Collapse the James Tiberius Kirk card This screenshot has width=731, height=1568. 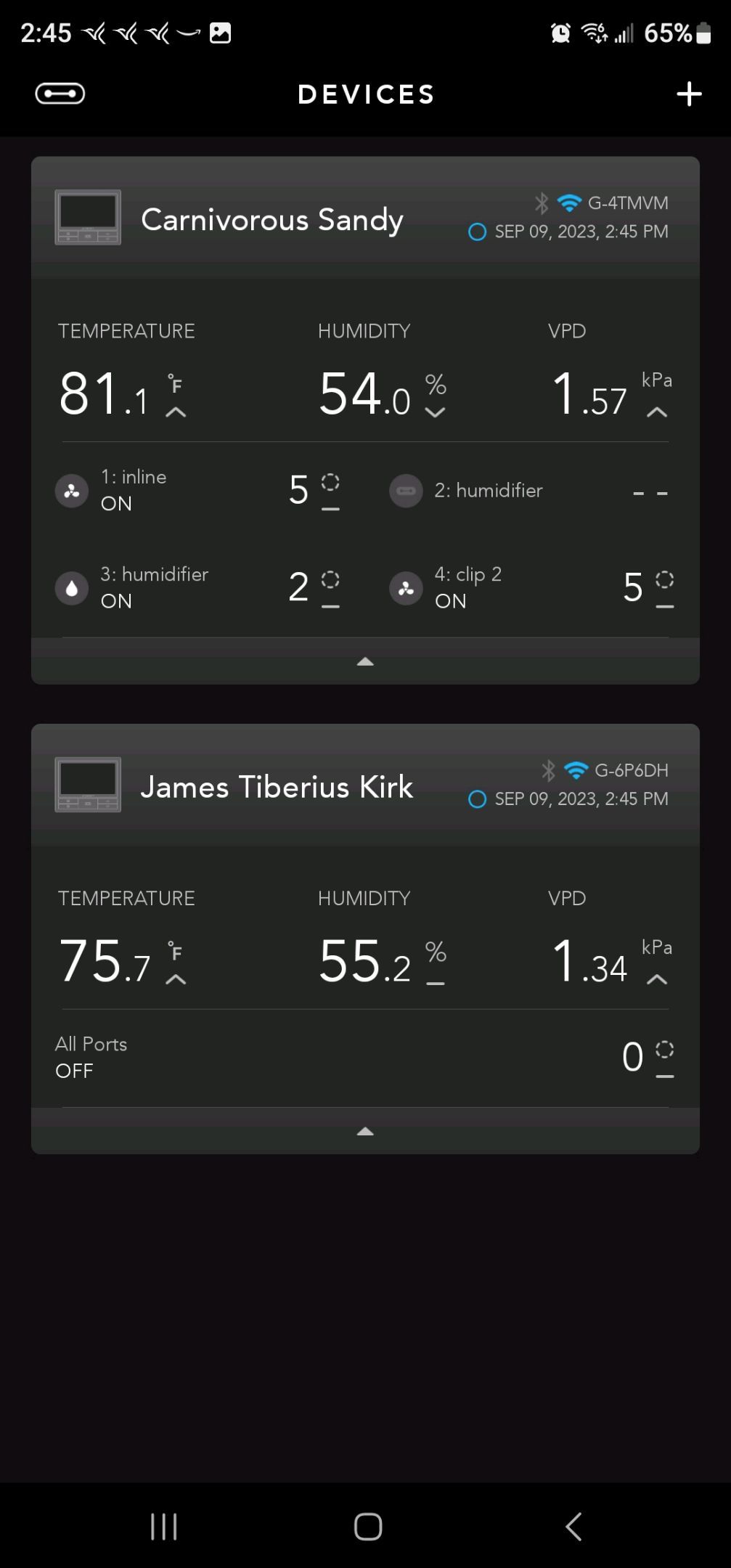pos(365,1131)
